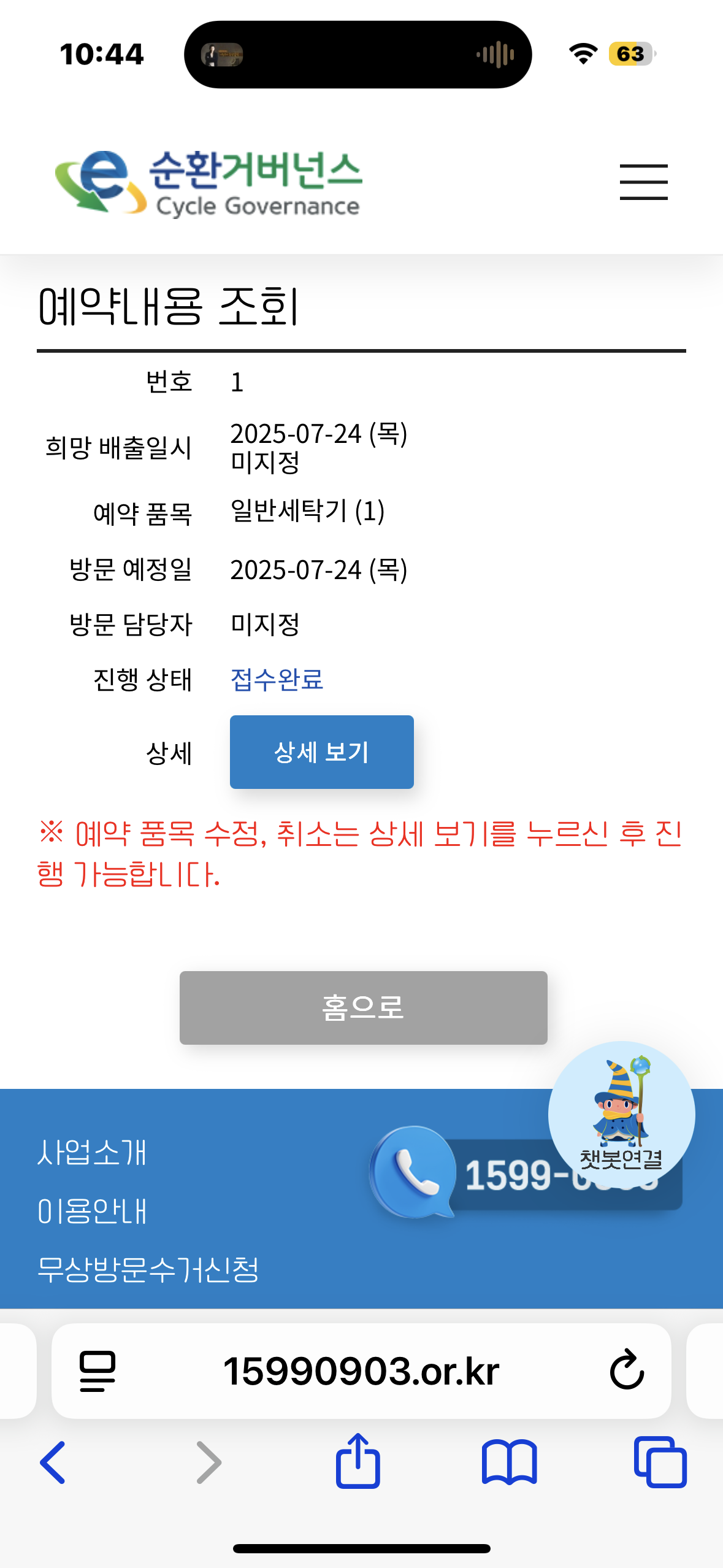Open the 사업소개 footer link
Image resolution: width=723 pixels, height=1568 pixels.
[x=92, y=1152]
